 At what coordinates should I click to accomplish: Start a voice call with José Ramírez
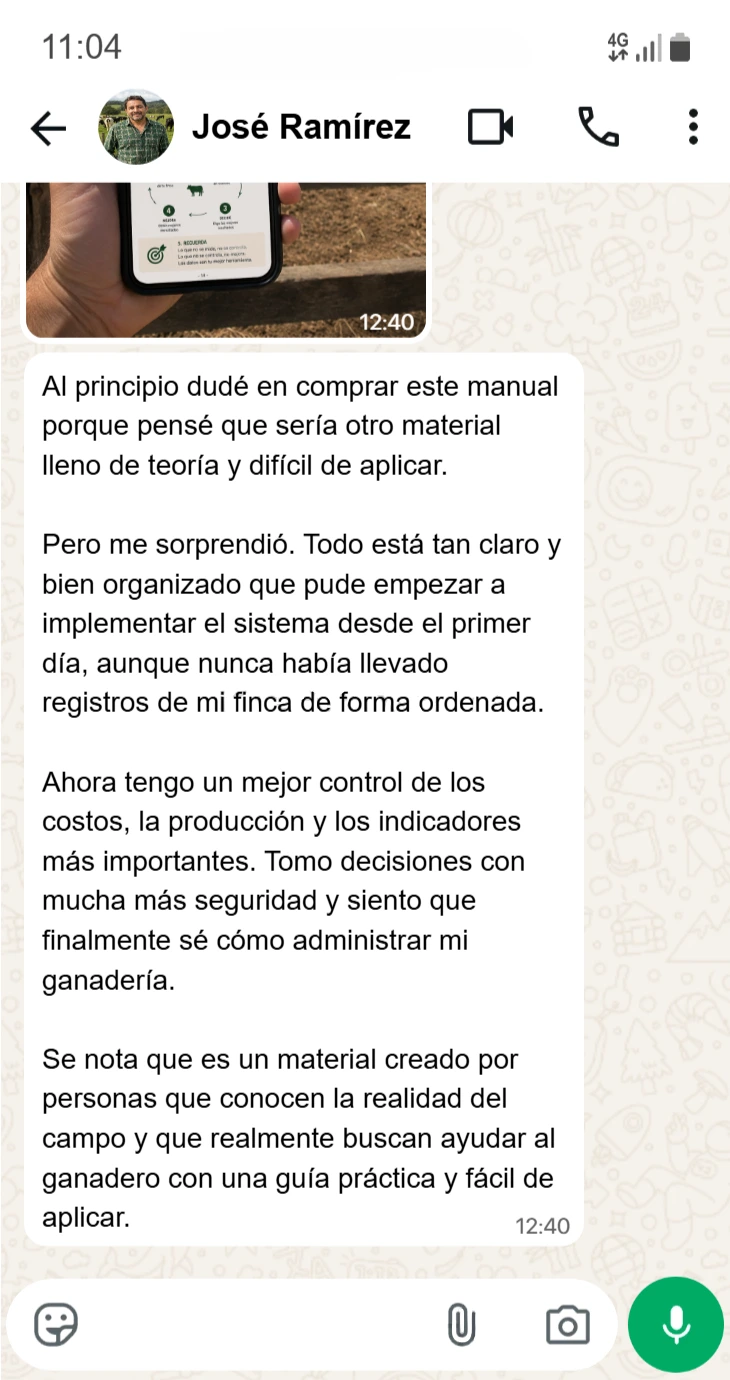[x=599, y=127]
